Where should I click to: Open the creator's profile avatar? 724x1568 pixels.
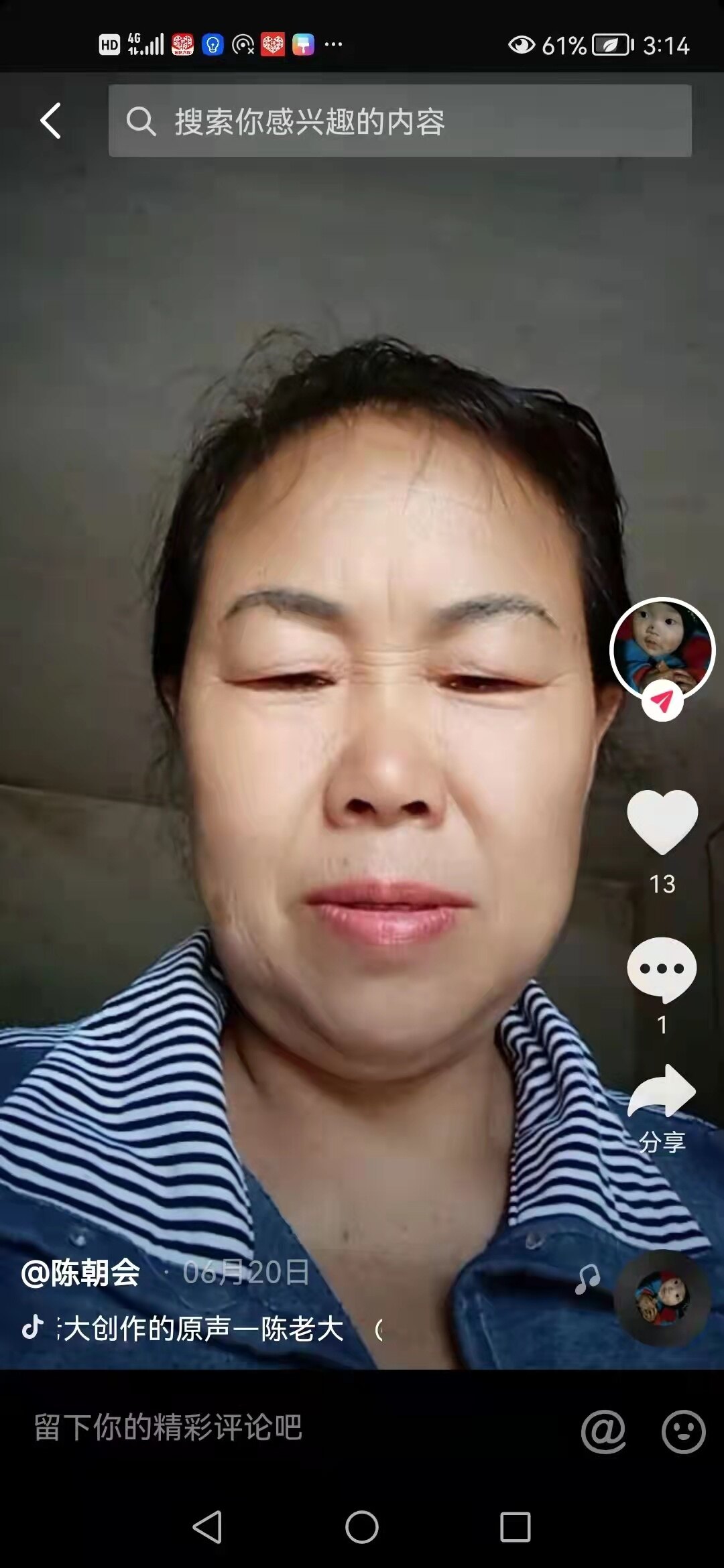pyautogui.click(x=662, y=649)
